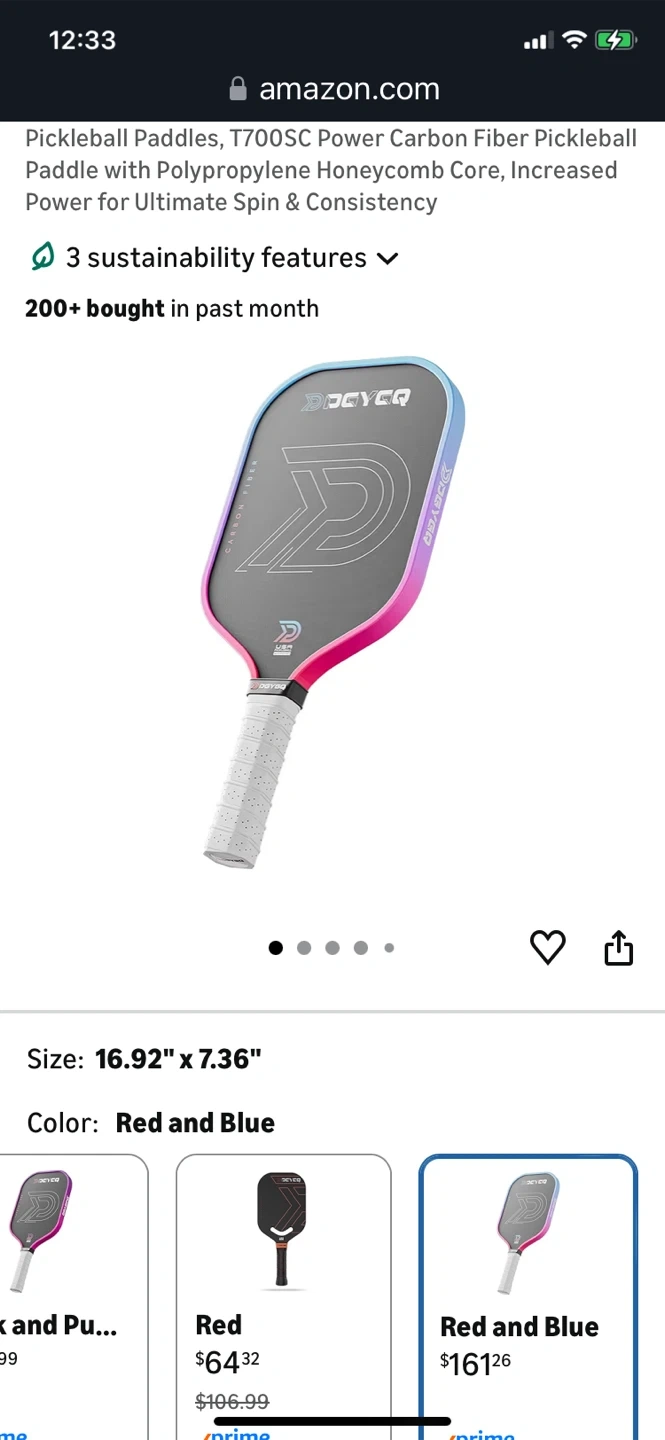Select the Red and Blue color option

[x=527, y=1290]
